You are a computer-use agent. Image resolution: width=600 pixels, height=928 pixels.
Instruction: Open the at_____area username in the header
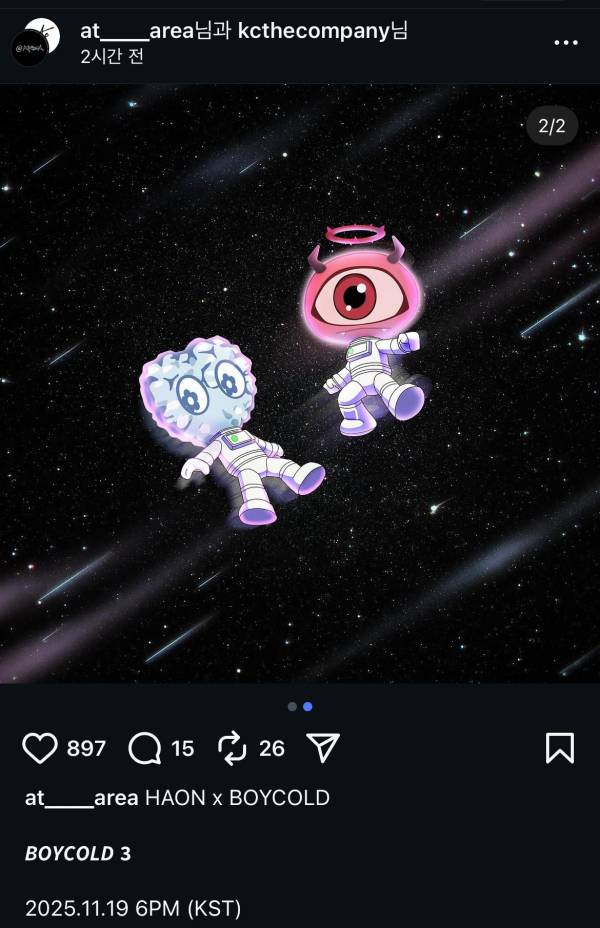(136, 31)
